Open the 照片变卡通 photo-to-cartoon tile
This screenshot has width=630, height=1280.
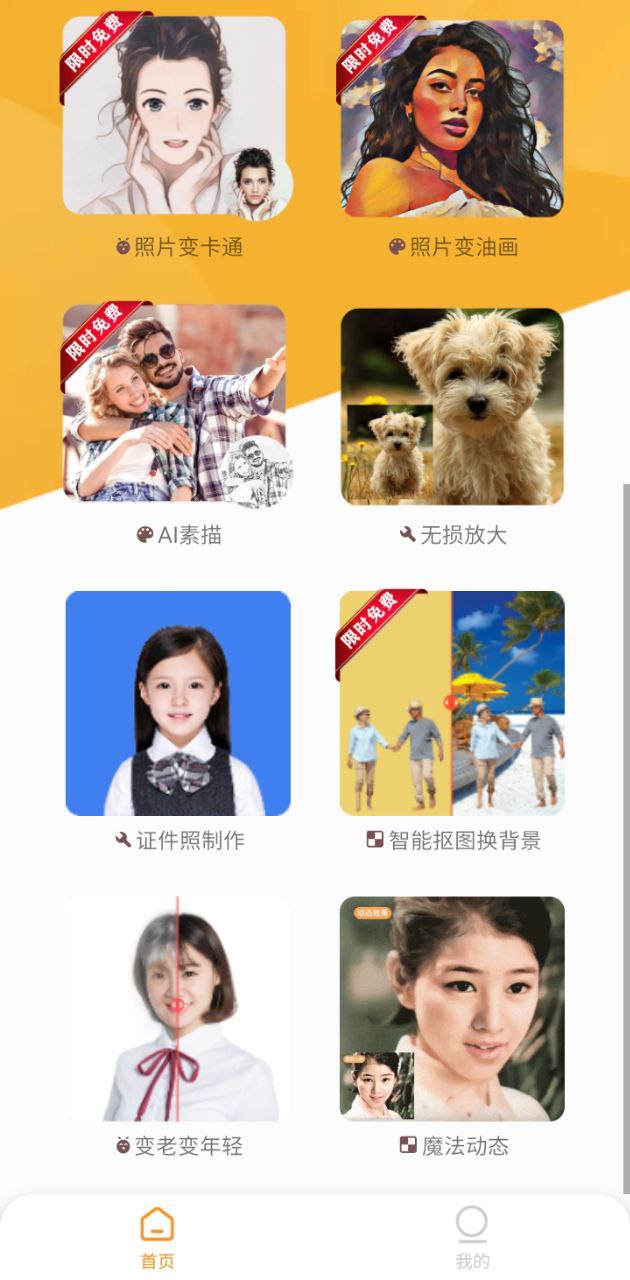coord(174,117)
